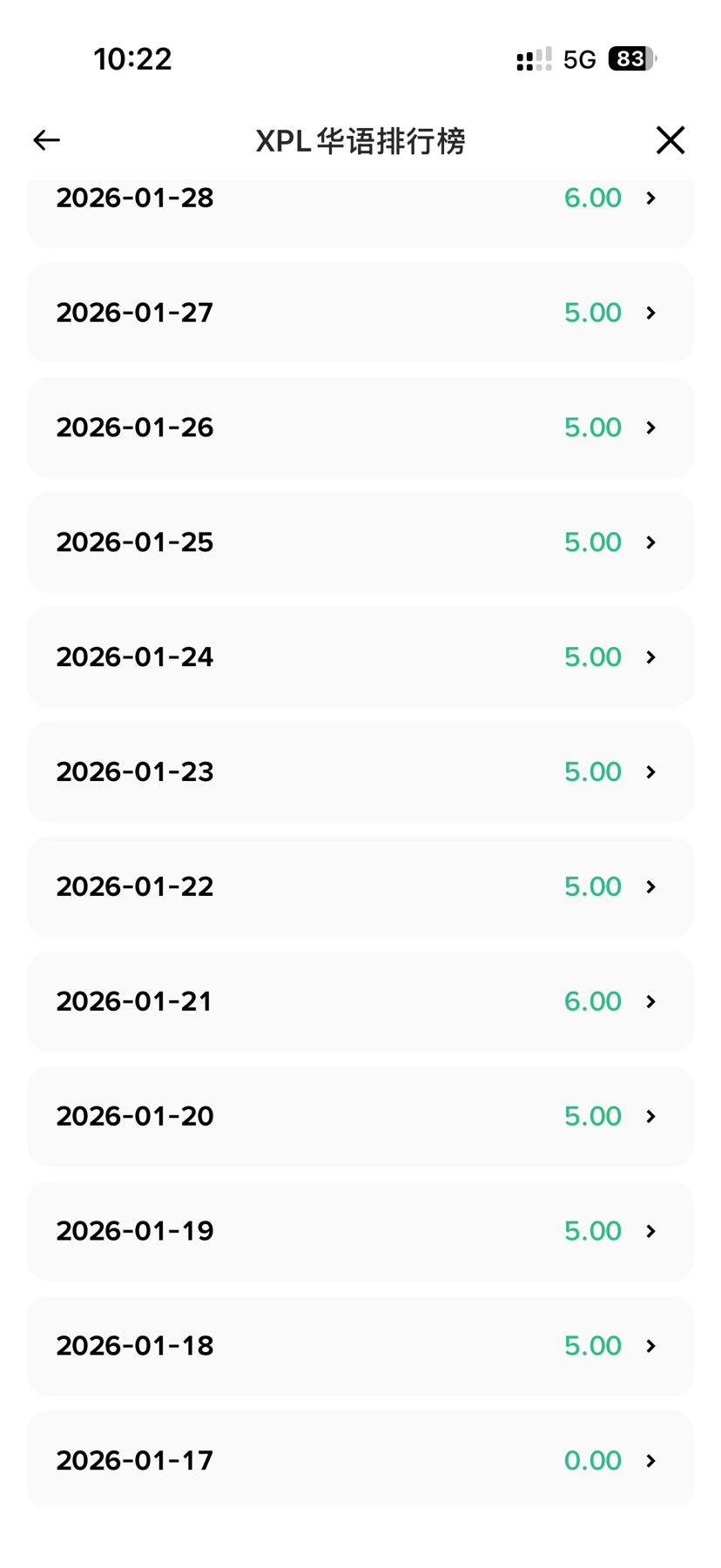Image resolution: width=721 pixels, height=1568 pixels.
Task: Close the XPL 华语排行榜 page
Action: [670, 140]
